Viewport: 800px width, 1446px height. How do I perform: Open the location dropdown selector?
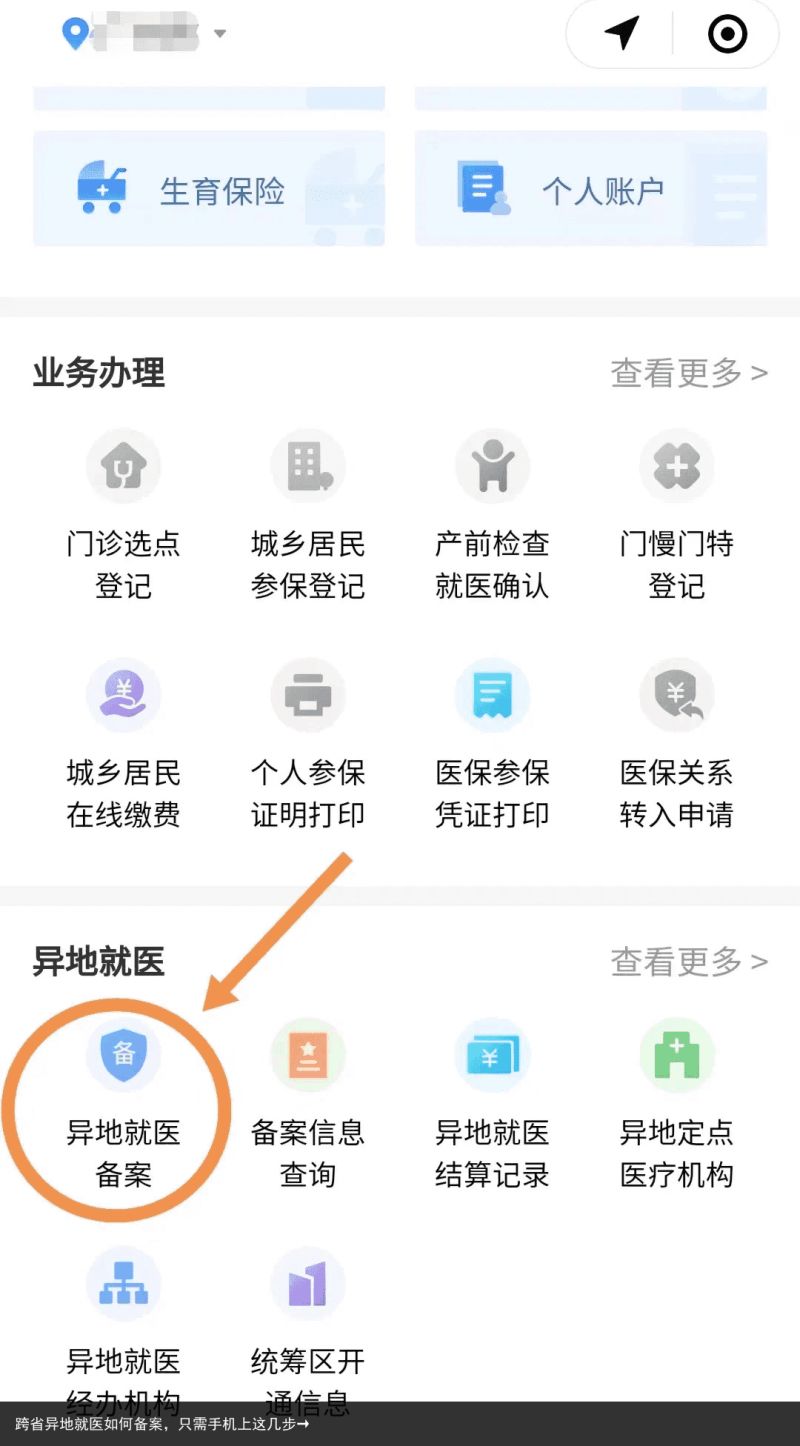coord(144,33)
